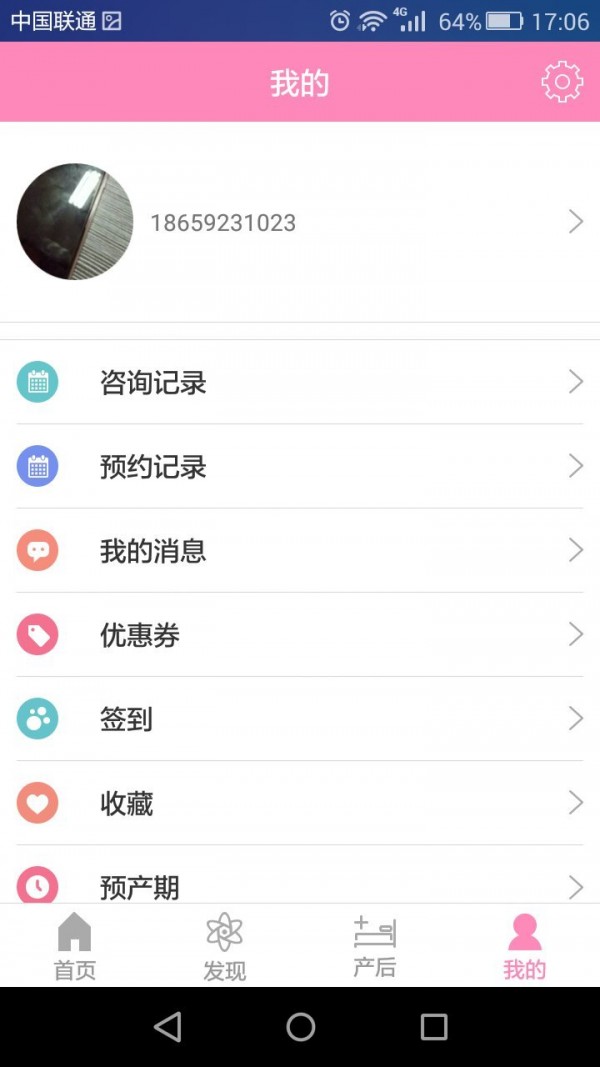Open profile for account 18659231023
The image size is (600, 1067).
300,222
